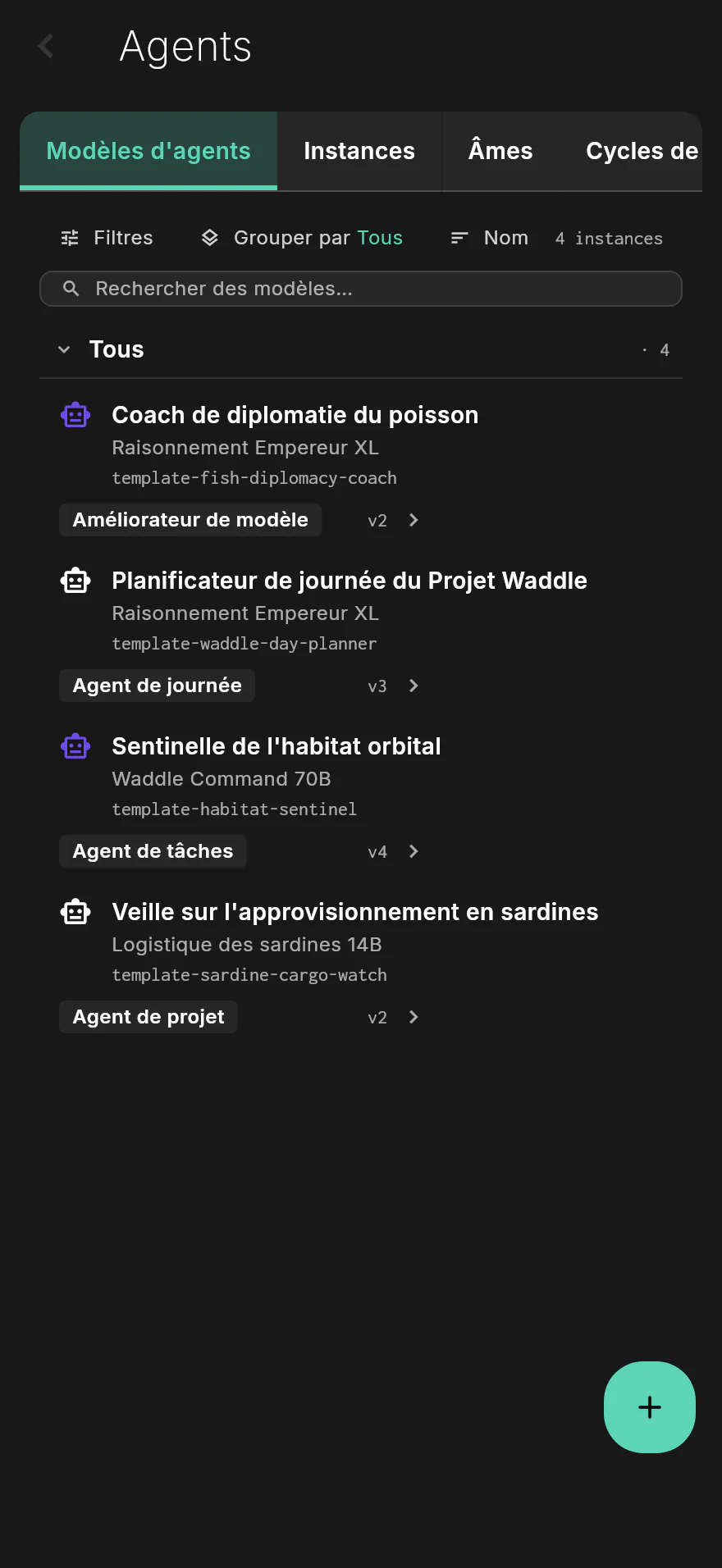Screen dimensions: 722x1568
Task: Go back using the top-left arrow
Action: [46, 46]
